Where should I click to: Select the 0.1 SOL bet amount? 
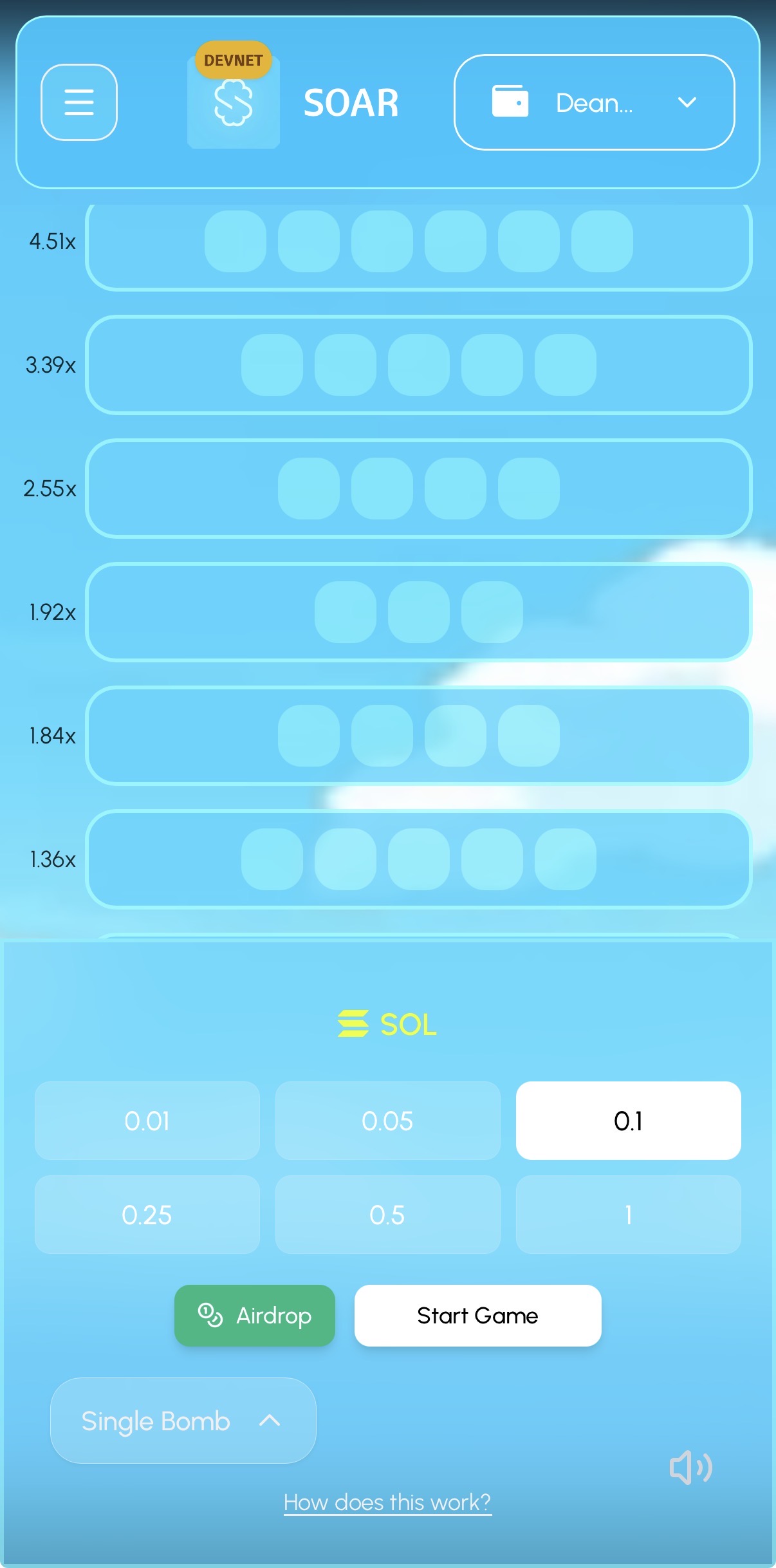click(x=628, y=1121)
